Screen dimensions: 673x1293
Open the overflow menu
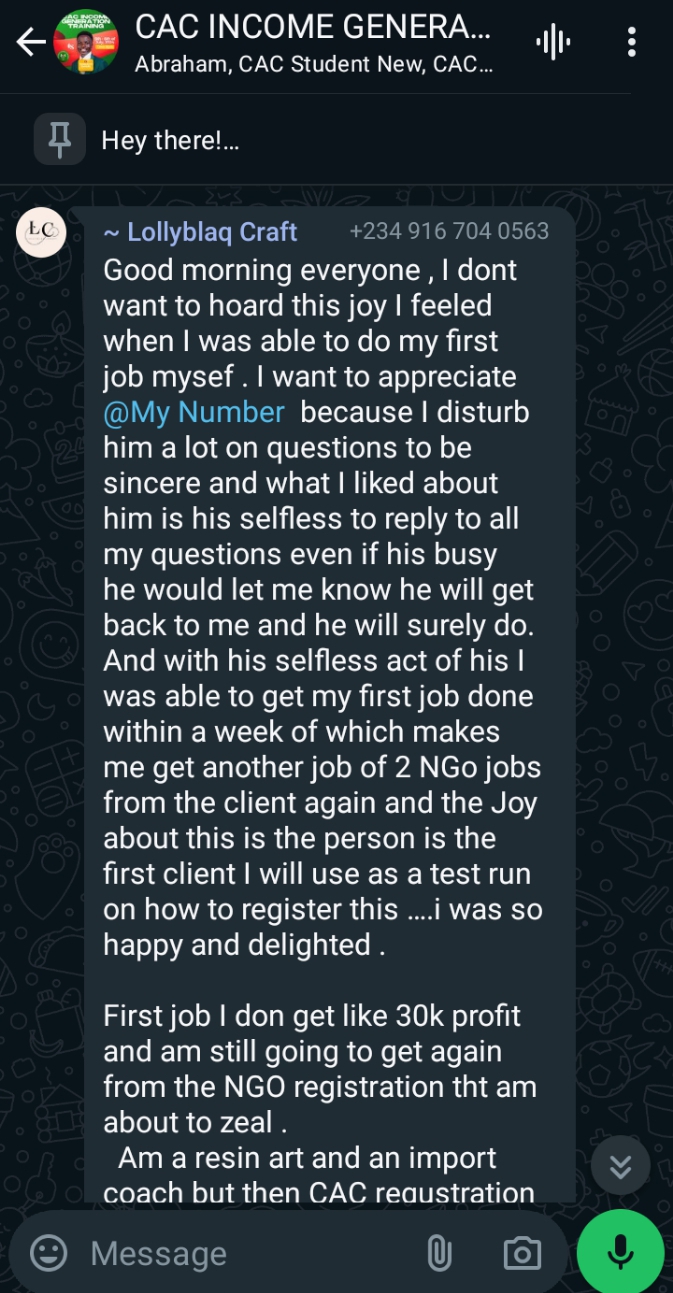pos(631,42)
